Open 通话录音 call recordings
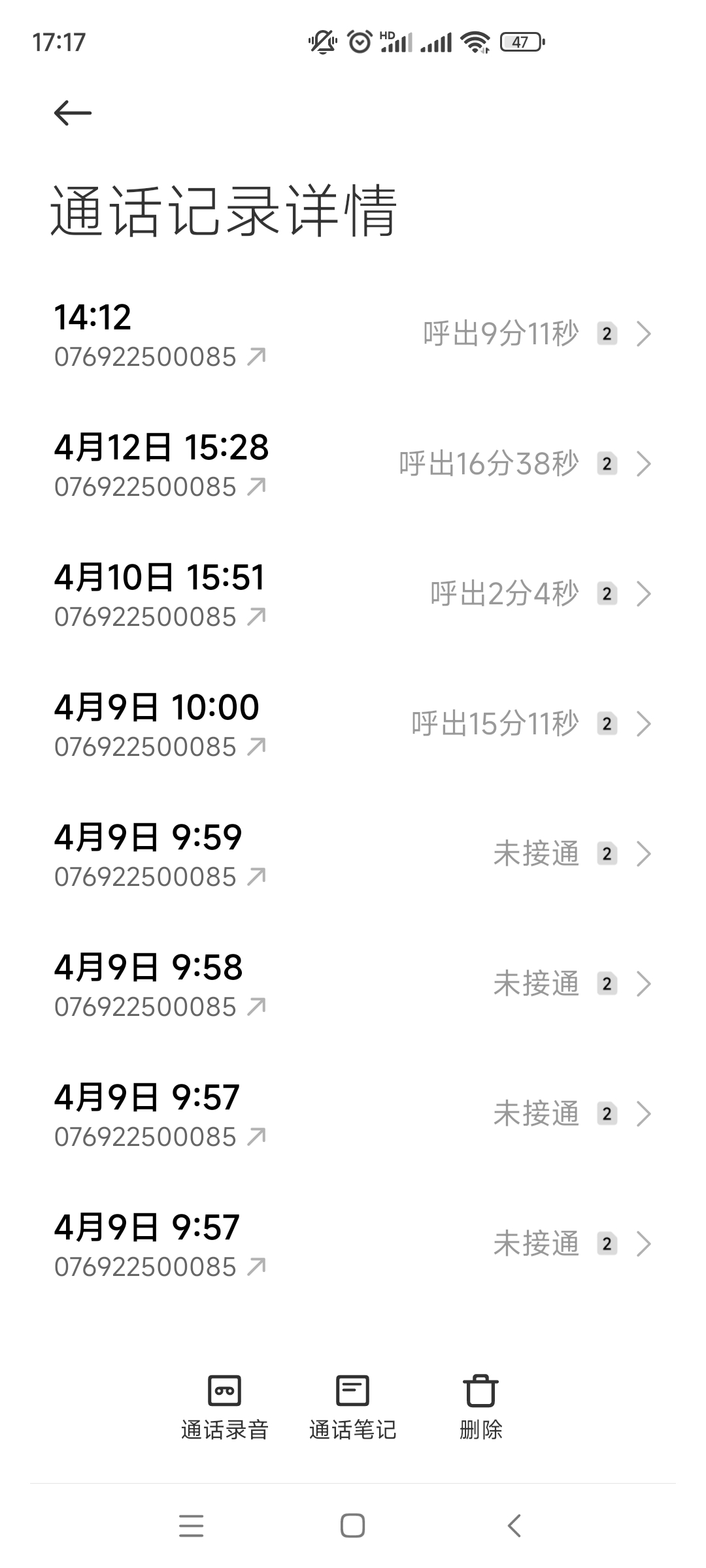This screenshot has height=1568, width=706. tap(224, 1406)
